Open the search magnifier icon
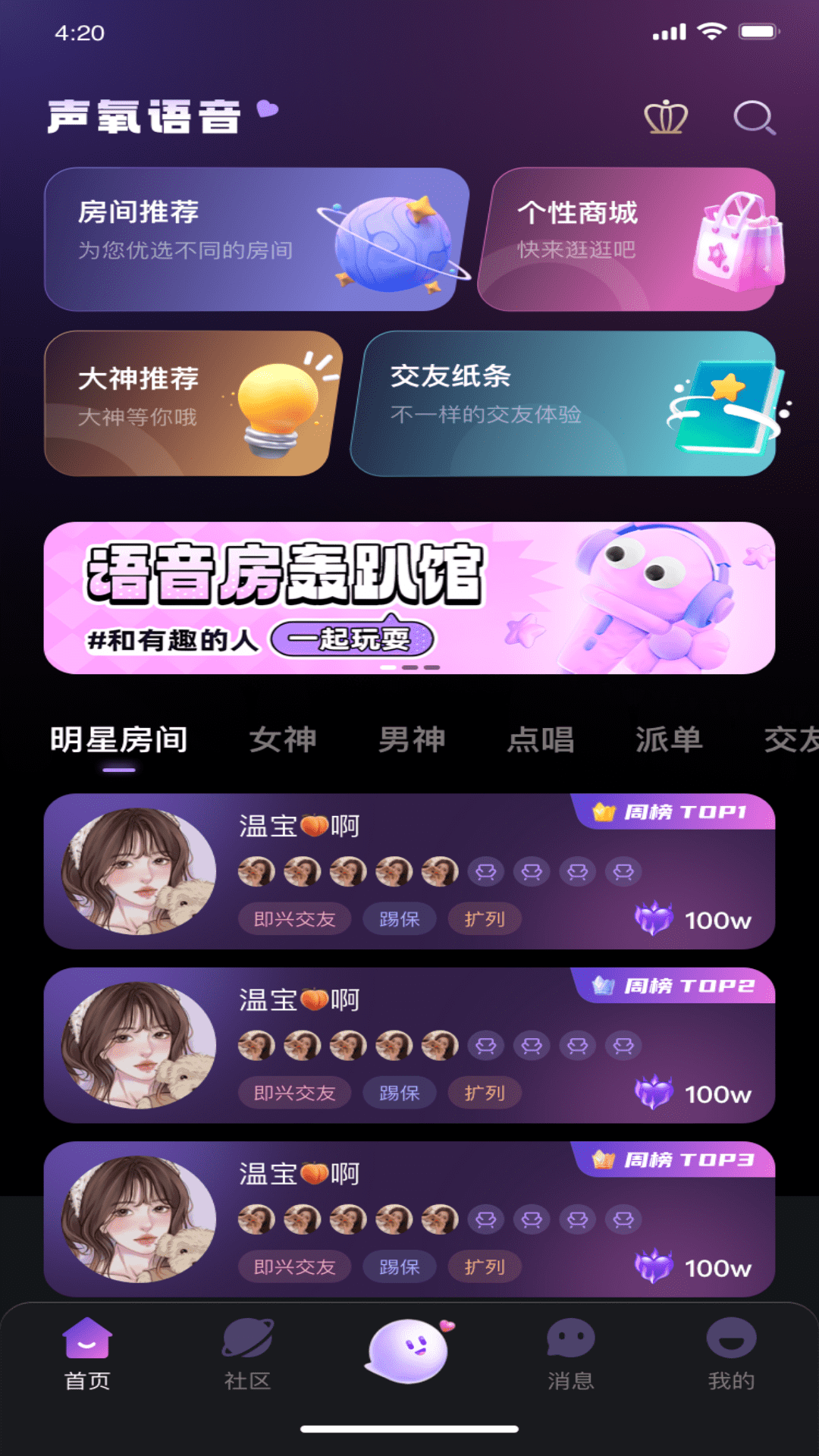The width and height of the screenshot is (819, 1456). tap(754, 118)
